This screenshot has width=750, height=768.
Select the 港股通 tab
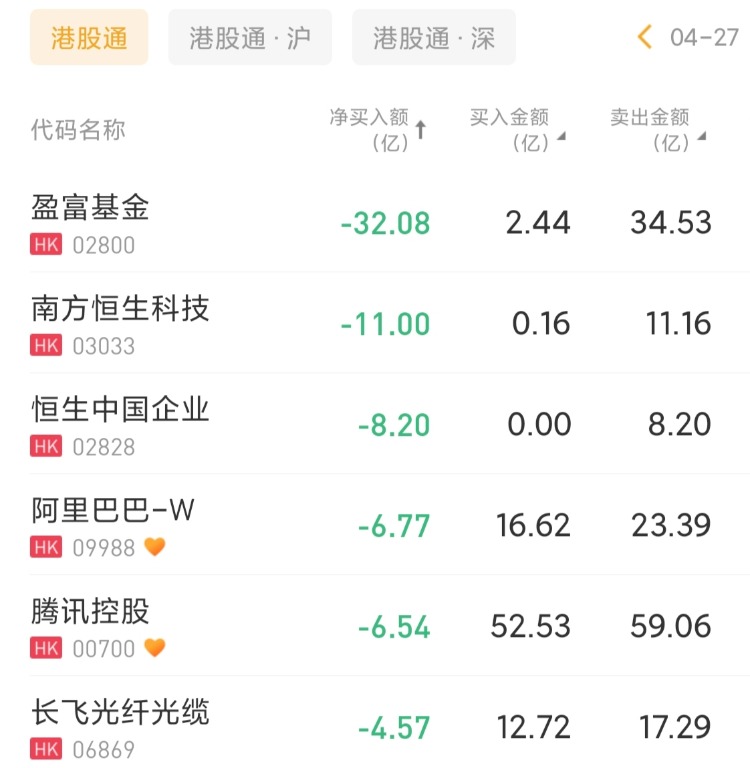(x=89, y=38)
